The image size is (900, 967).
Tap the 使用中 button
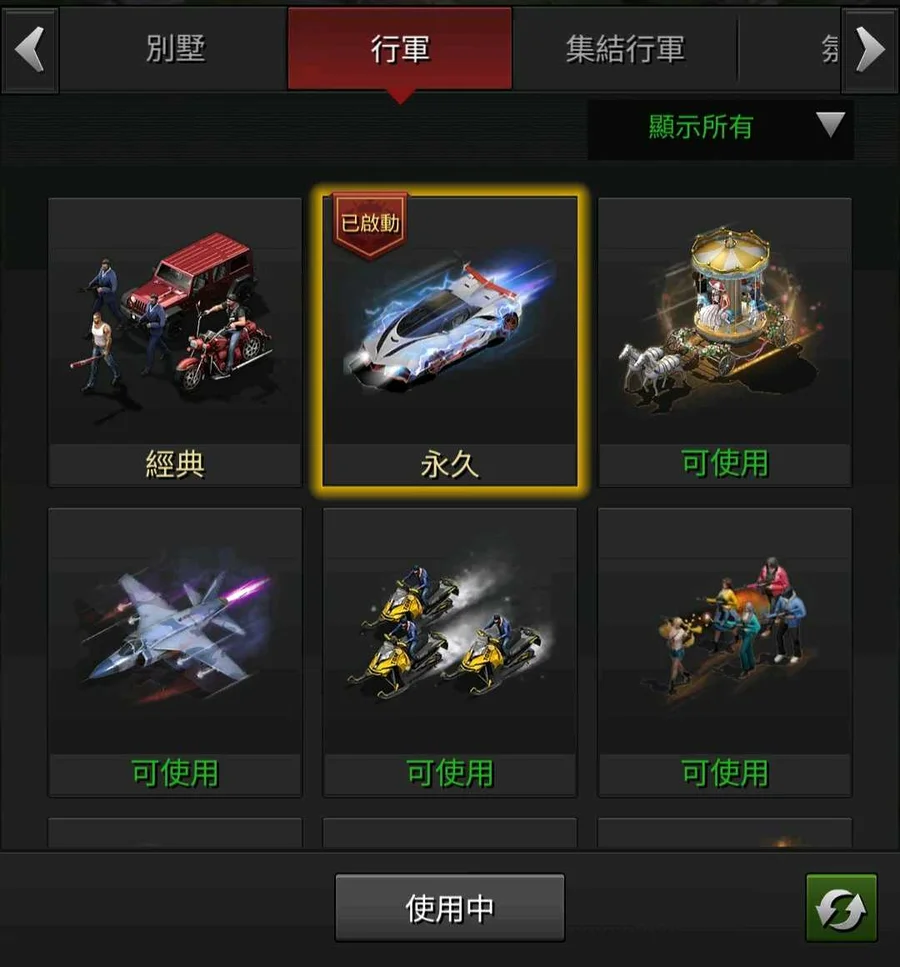point(449,907)
